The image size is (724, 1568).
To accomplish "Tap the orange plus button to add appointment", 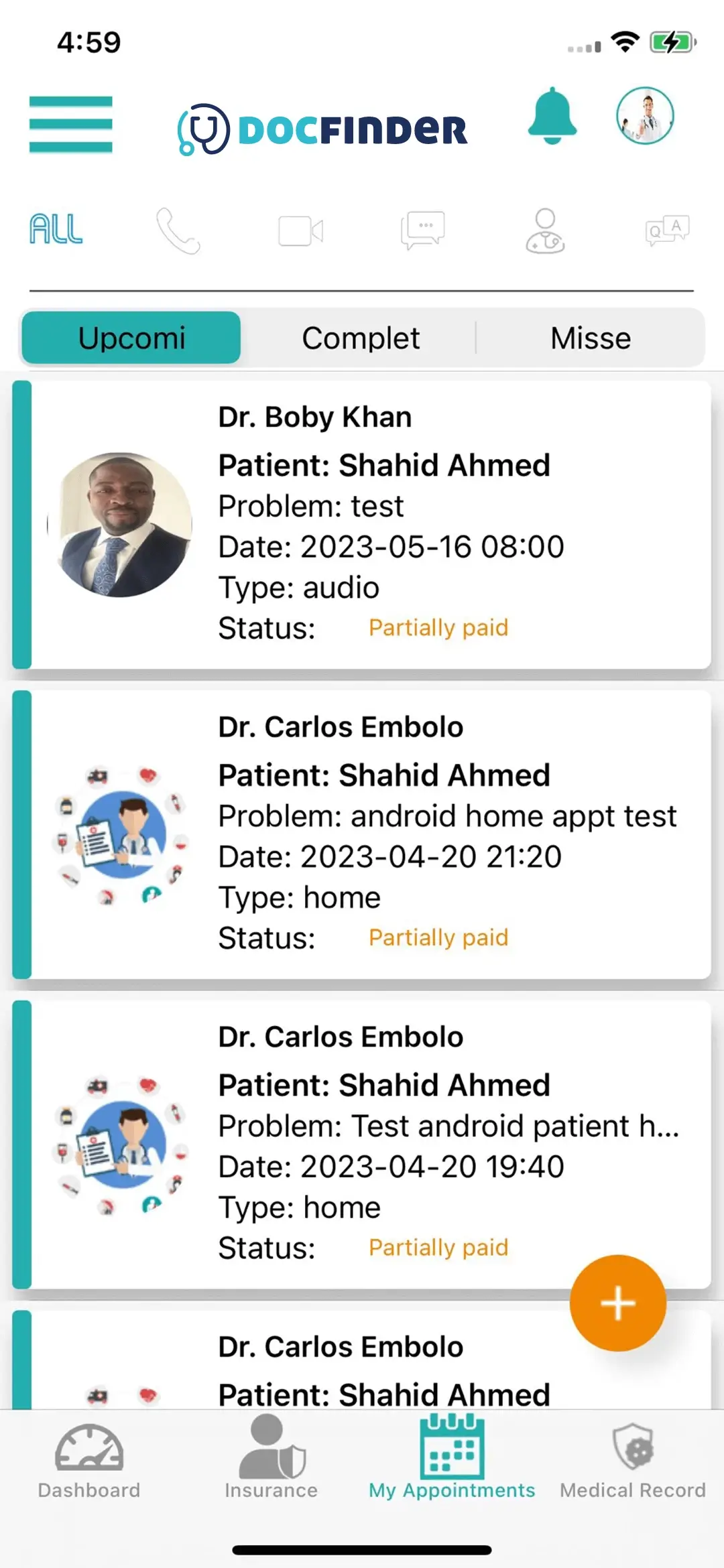I will point(617,1301).
